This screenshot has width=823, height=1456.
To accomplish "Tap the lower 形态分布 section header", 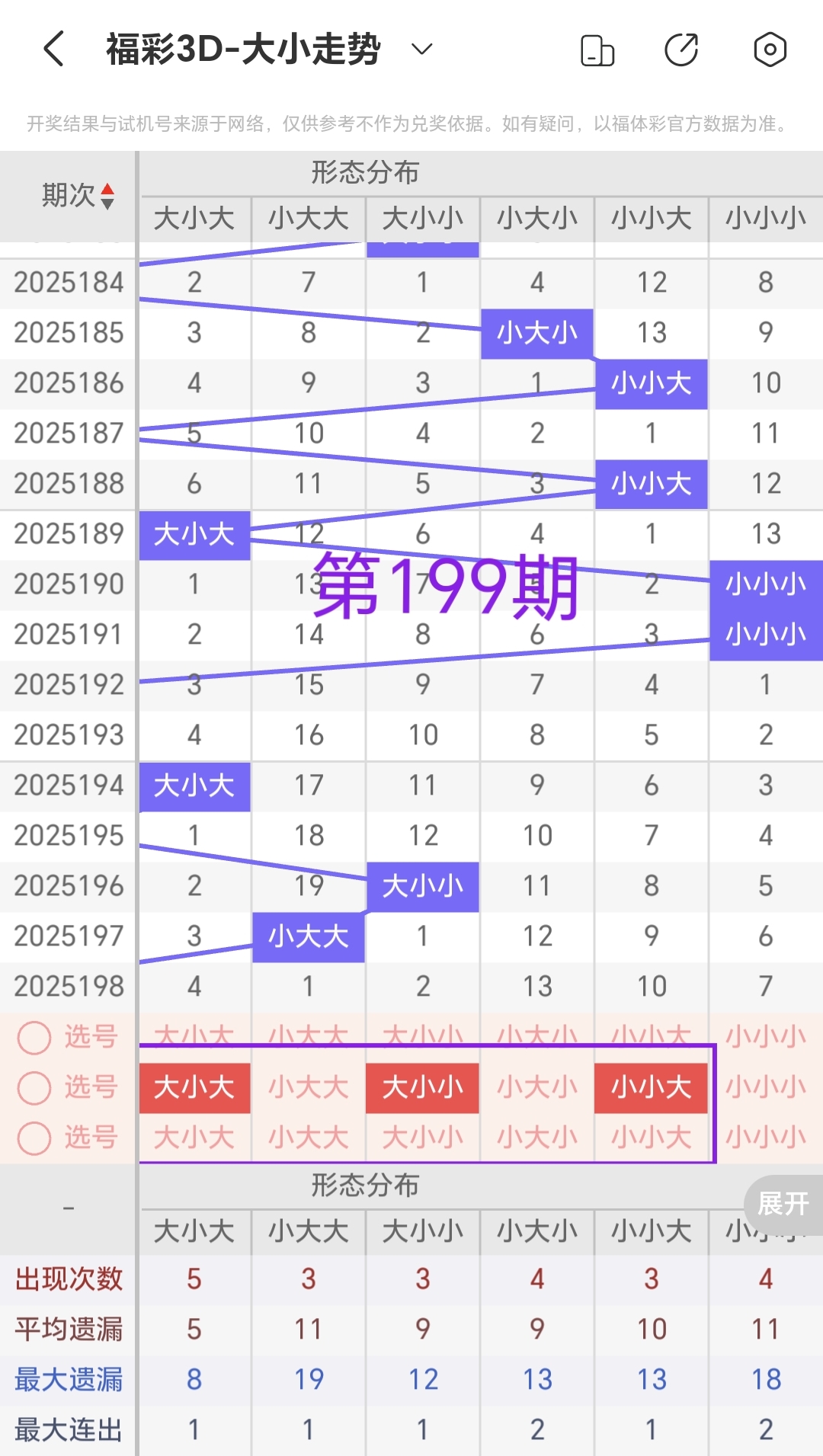I will [366, 1186].
